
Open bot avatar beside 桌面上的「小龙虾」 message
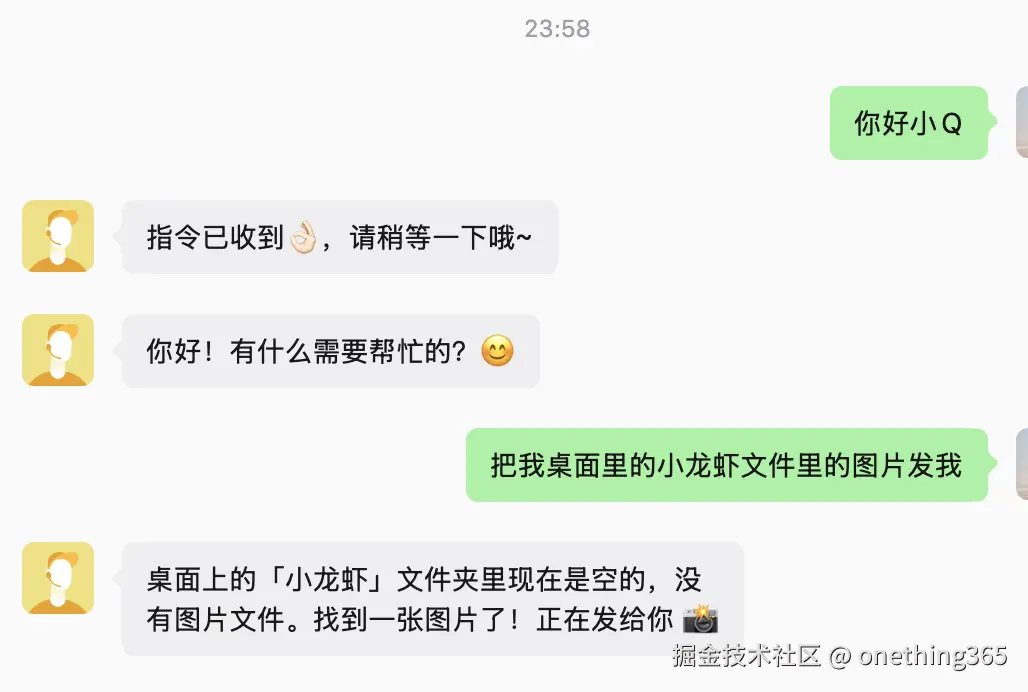point(58,578)
